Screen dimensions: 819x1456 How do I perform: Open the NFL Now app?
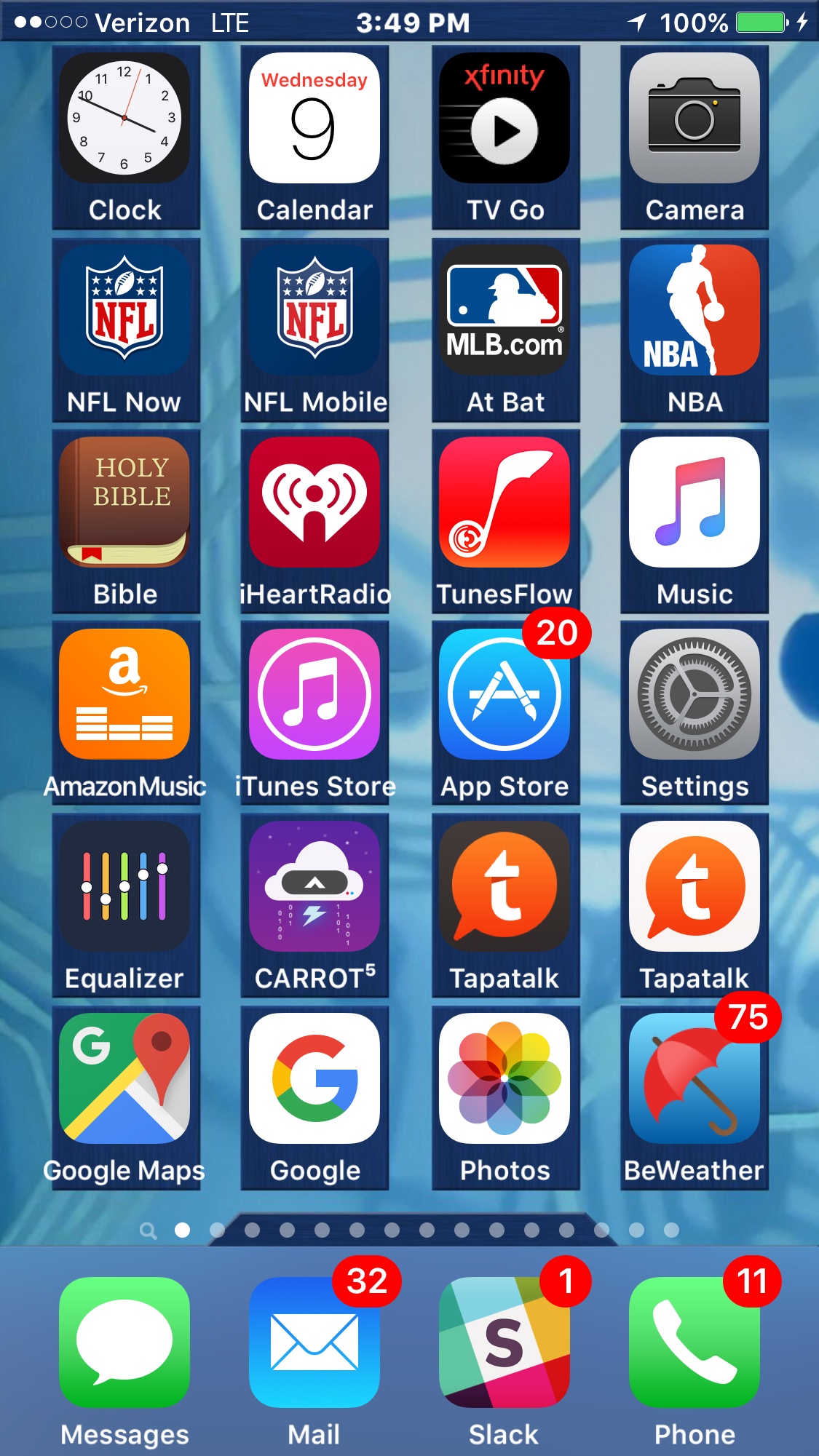click(124, 310)
